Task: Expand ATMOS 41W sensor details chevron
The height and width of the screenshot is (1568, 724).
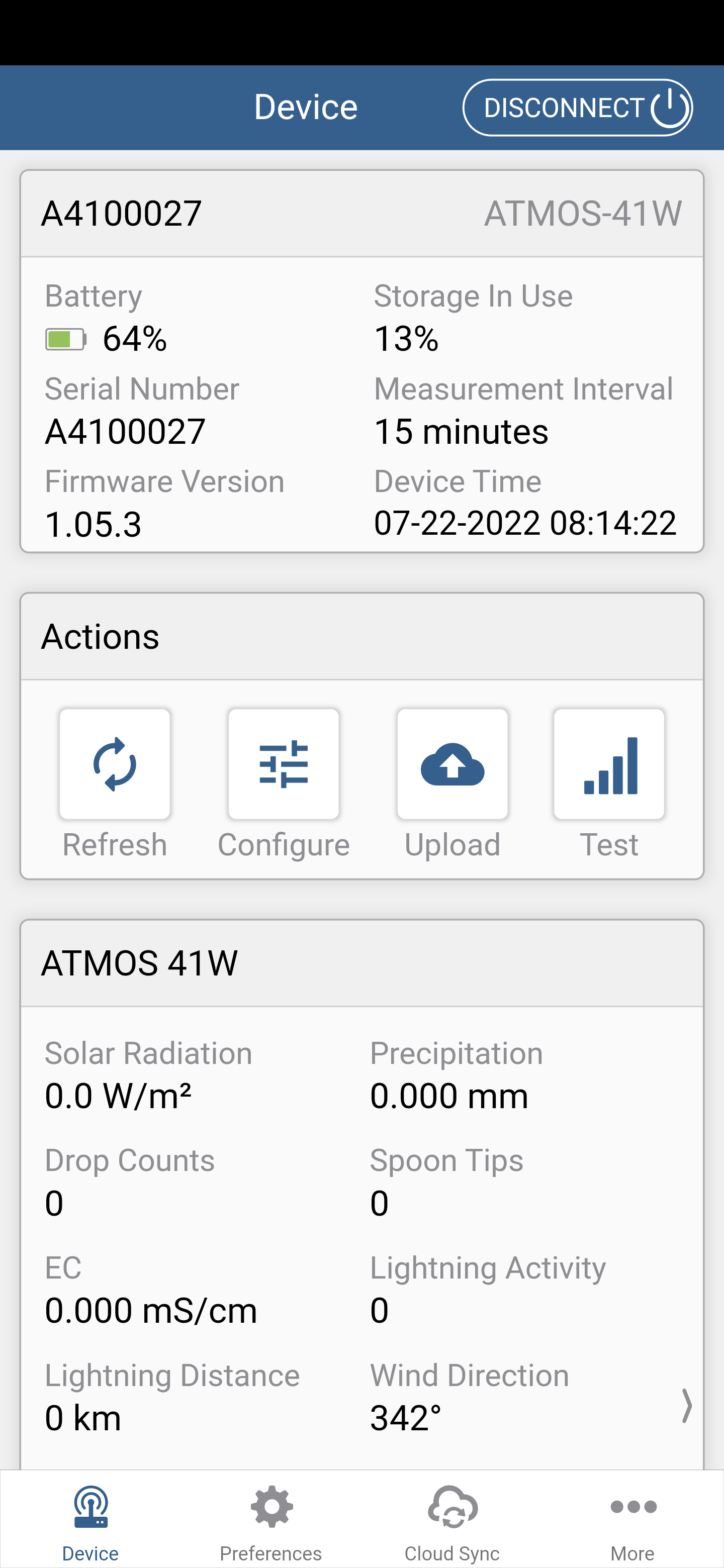Action: (686, 1406)
